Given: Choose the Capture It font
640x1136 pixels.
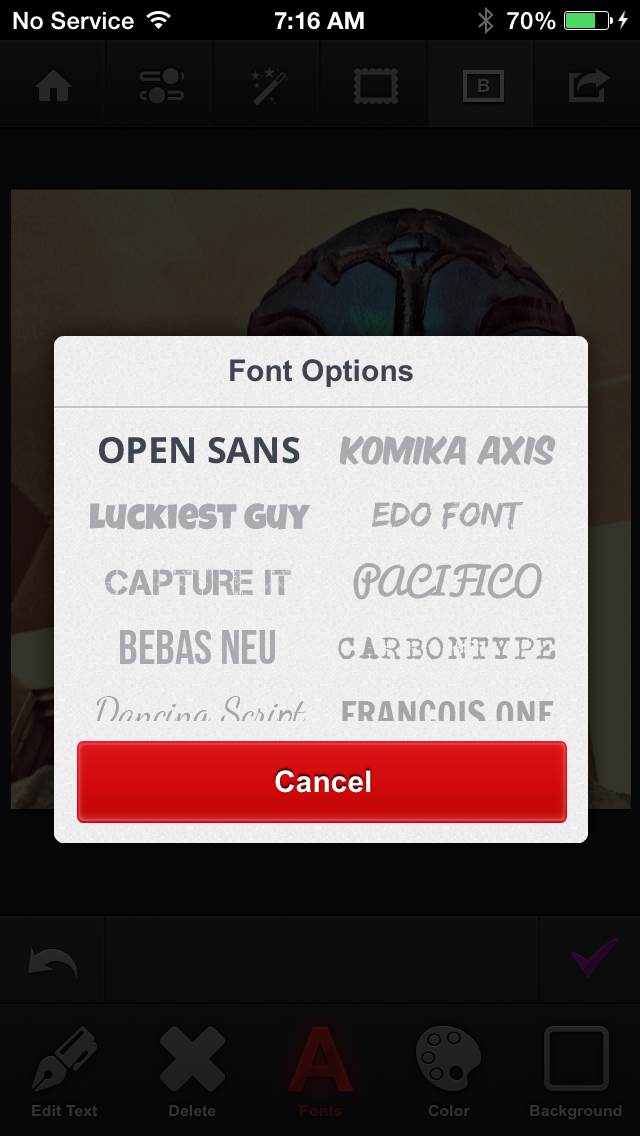Looking at the screenshot, I should pyautogui.click(x=197, y=582).
